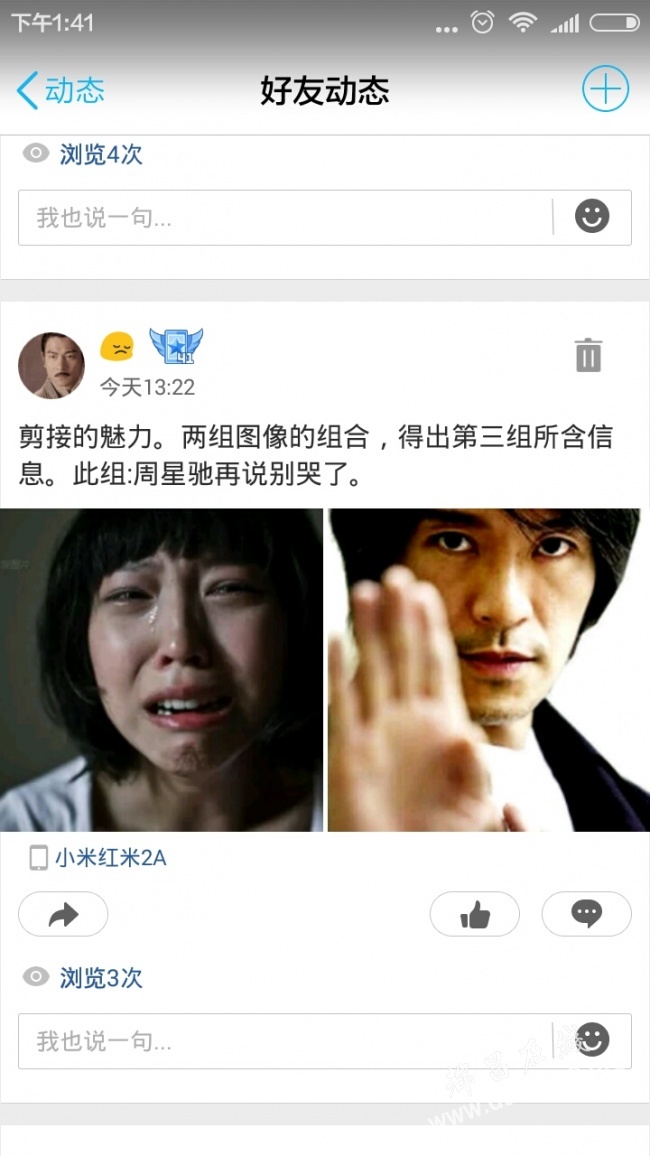This screenshot has width=650, height=1156.
Task: Open the crying woman photo
Action: click(x=161, y=670)
